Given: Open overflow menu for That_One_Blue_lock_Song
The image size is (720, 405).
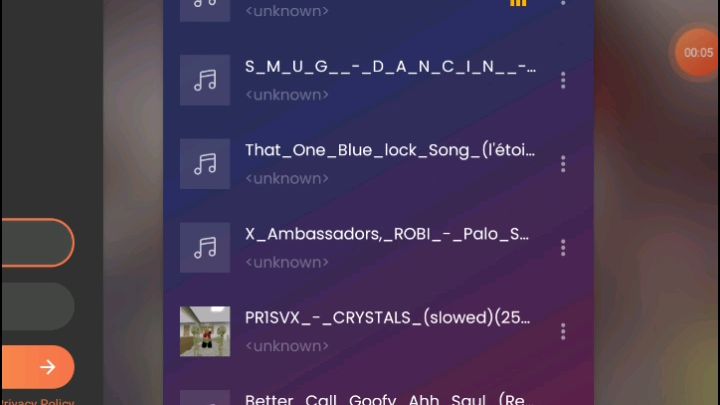Looking at the screenshot, I should pos(563,164).
